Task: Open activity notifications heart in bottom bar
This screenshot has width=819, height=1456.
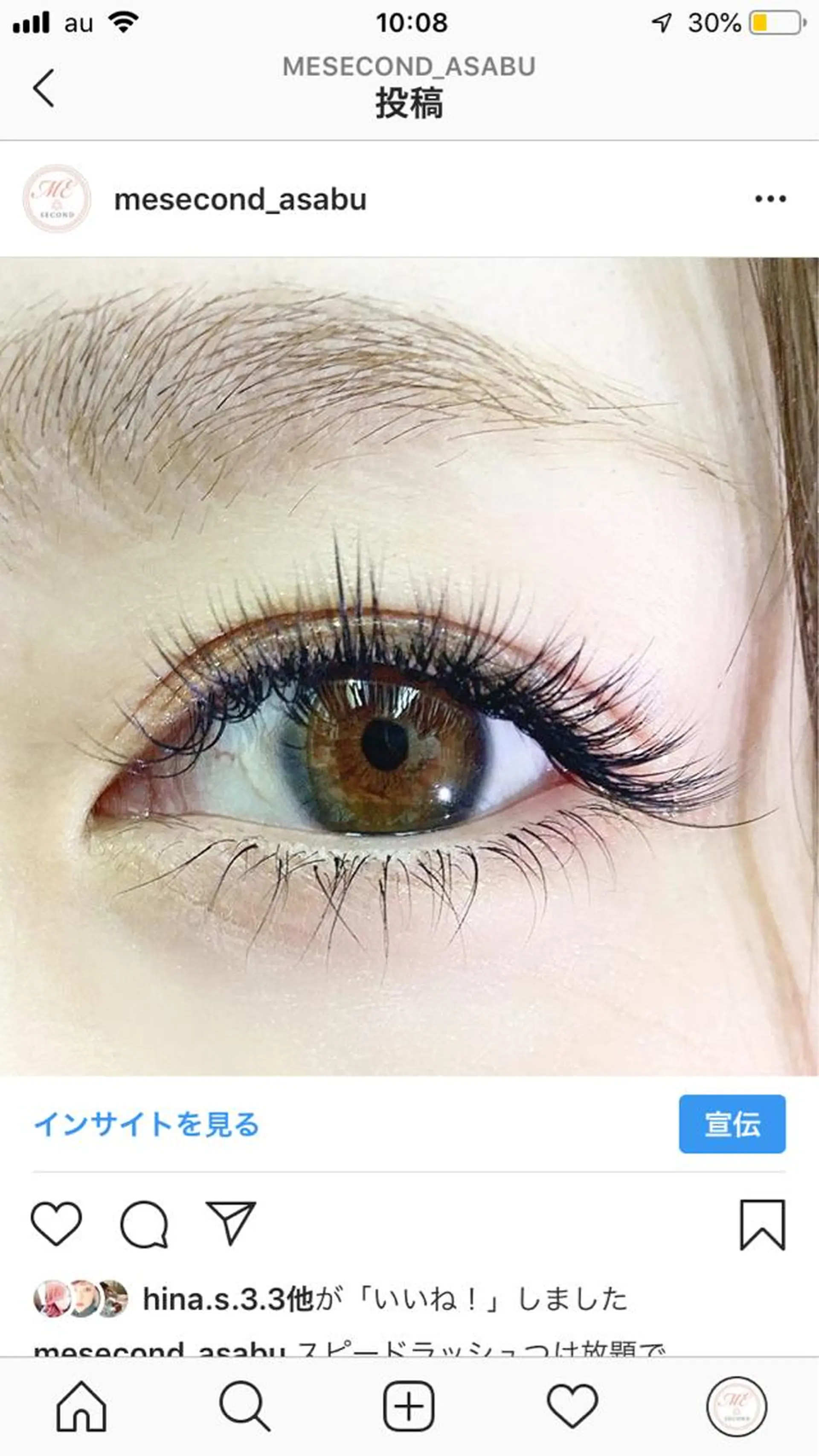Action: click(572, 1407)
